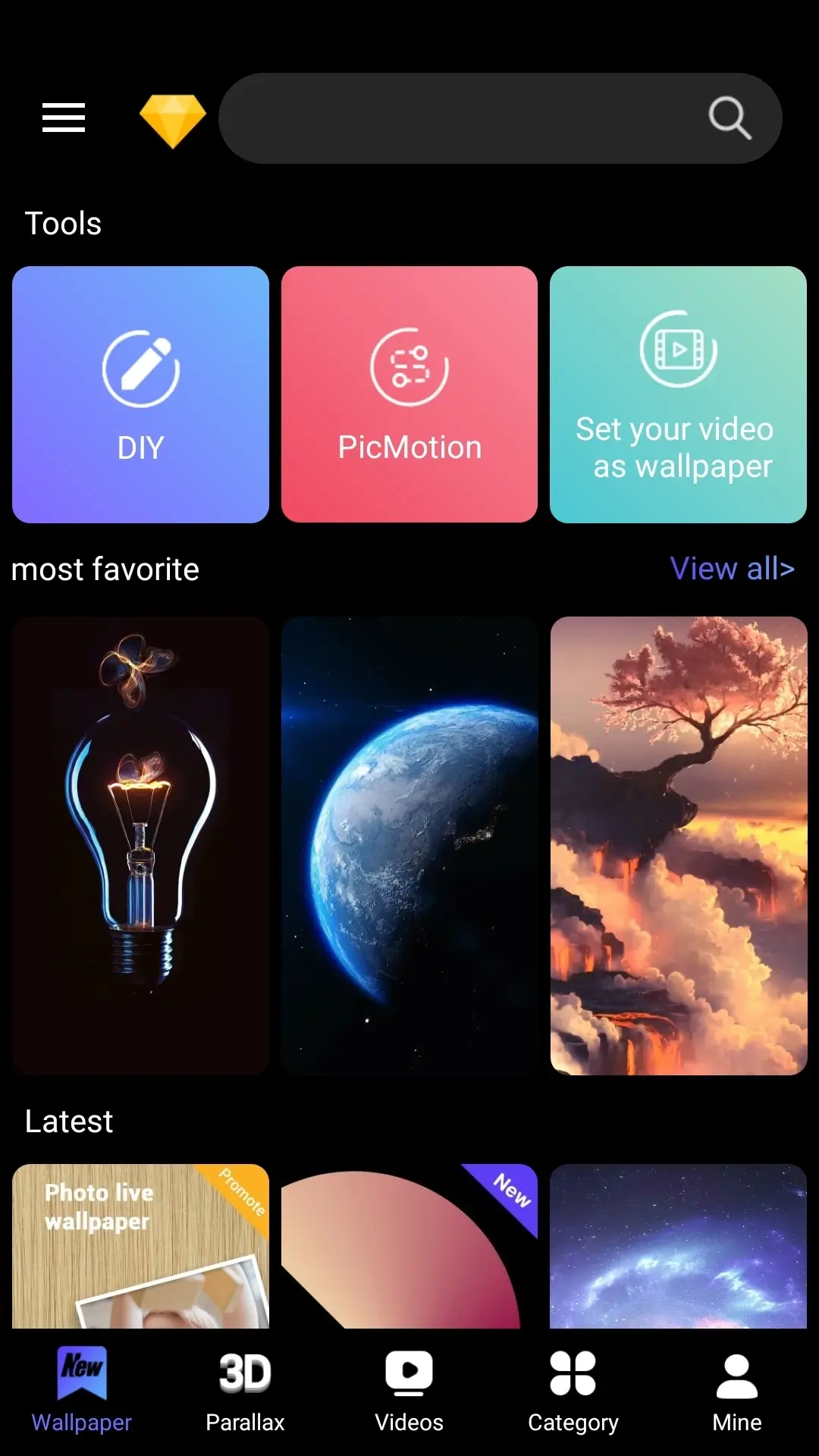
Task: Choose Set your video as wallpaper
Action: 678,394
